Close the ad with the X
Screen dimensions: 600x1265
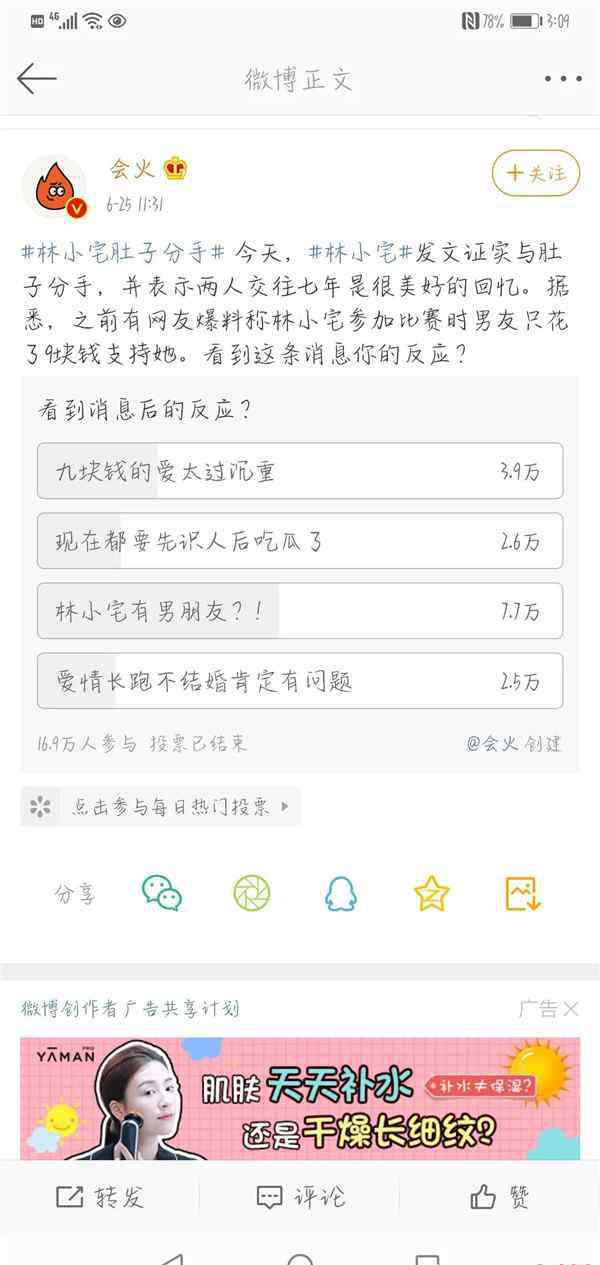click(571, 1009)
